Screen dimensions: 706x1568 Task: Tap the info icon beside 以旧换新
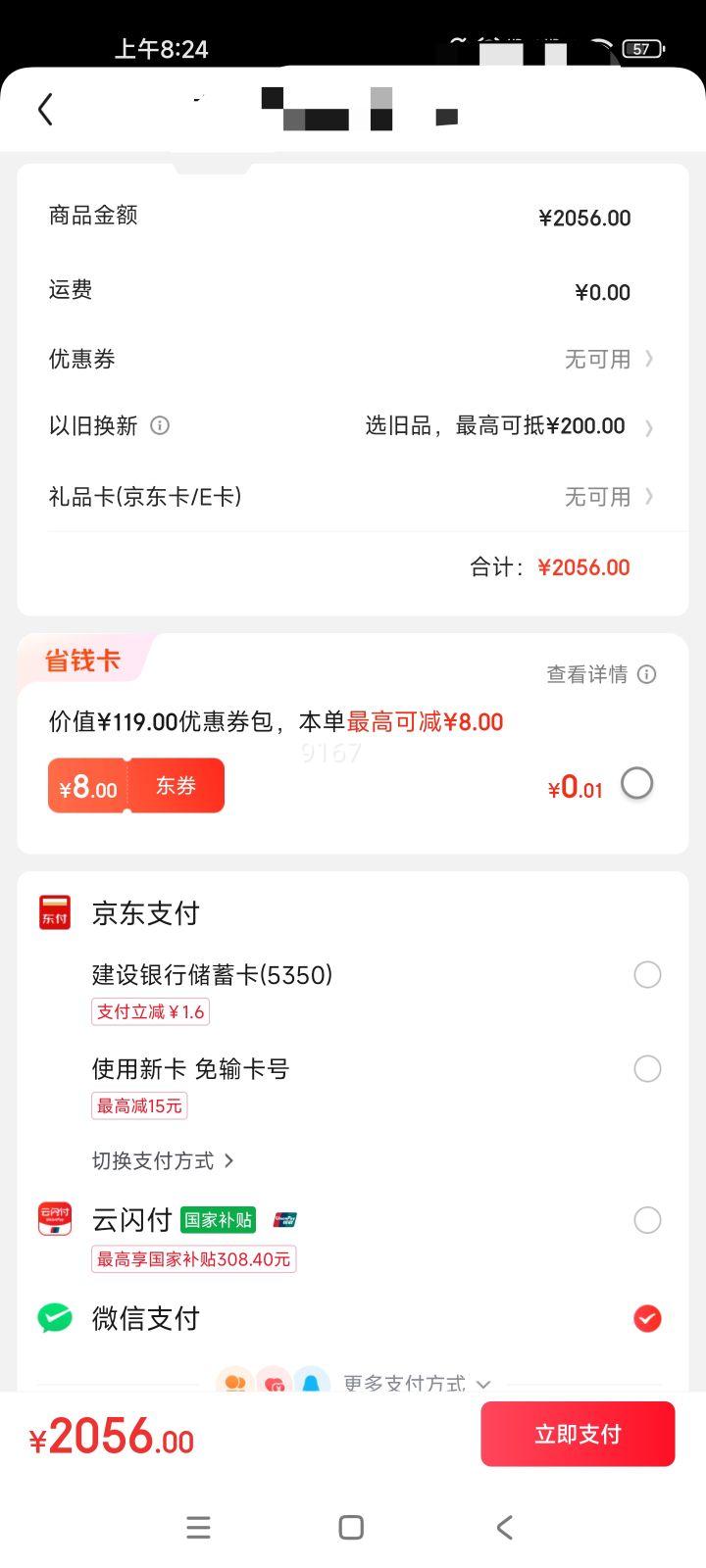[160, 425]
